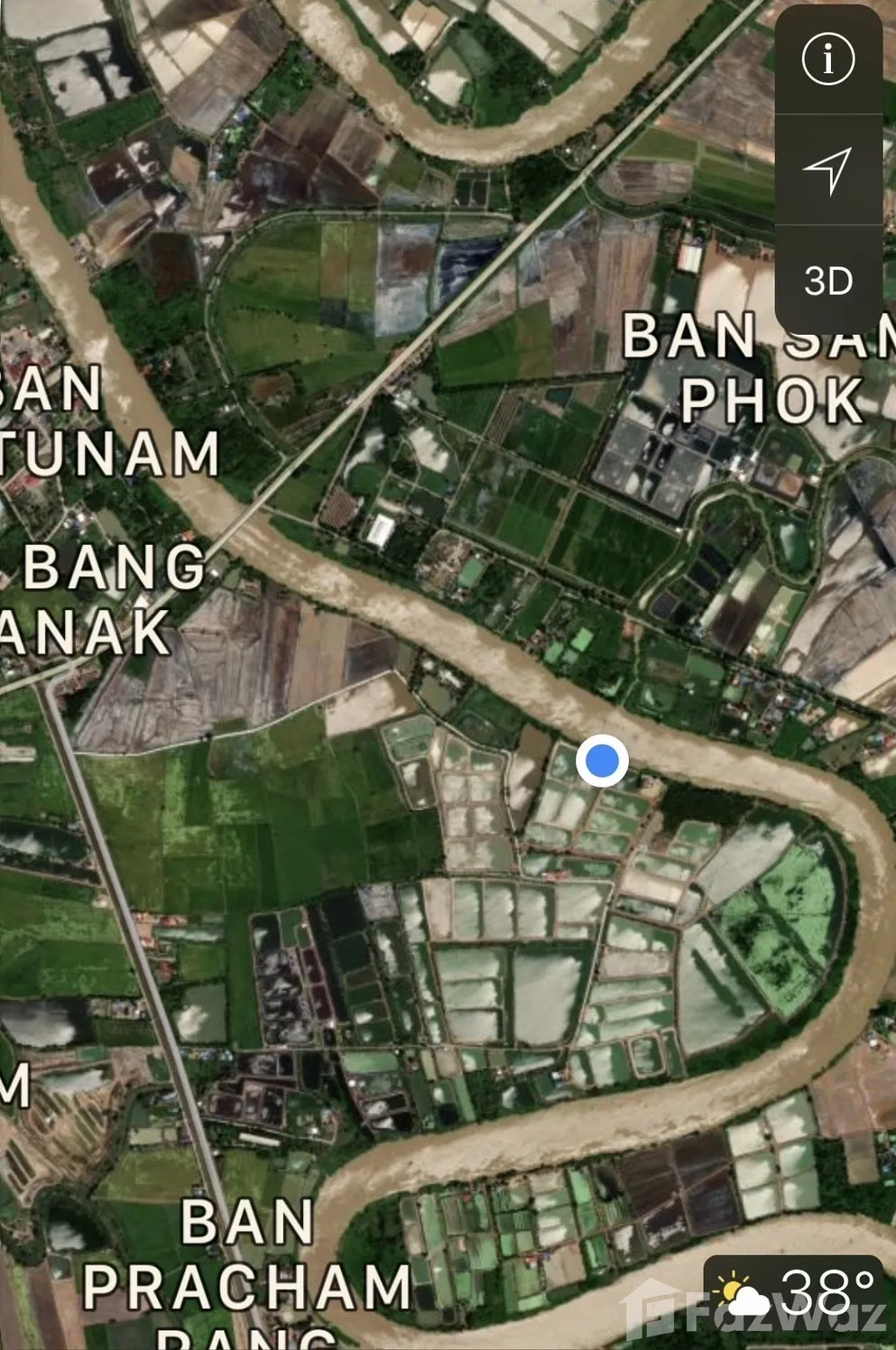Tap the location tracking arrow

point(827,170)
